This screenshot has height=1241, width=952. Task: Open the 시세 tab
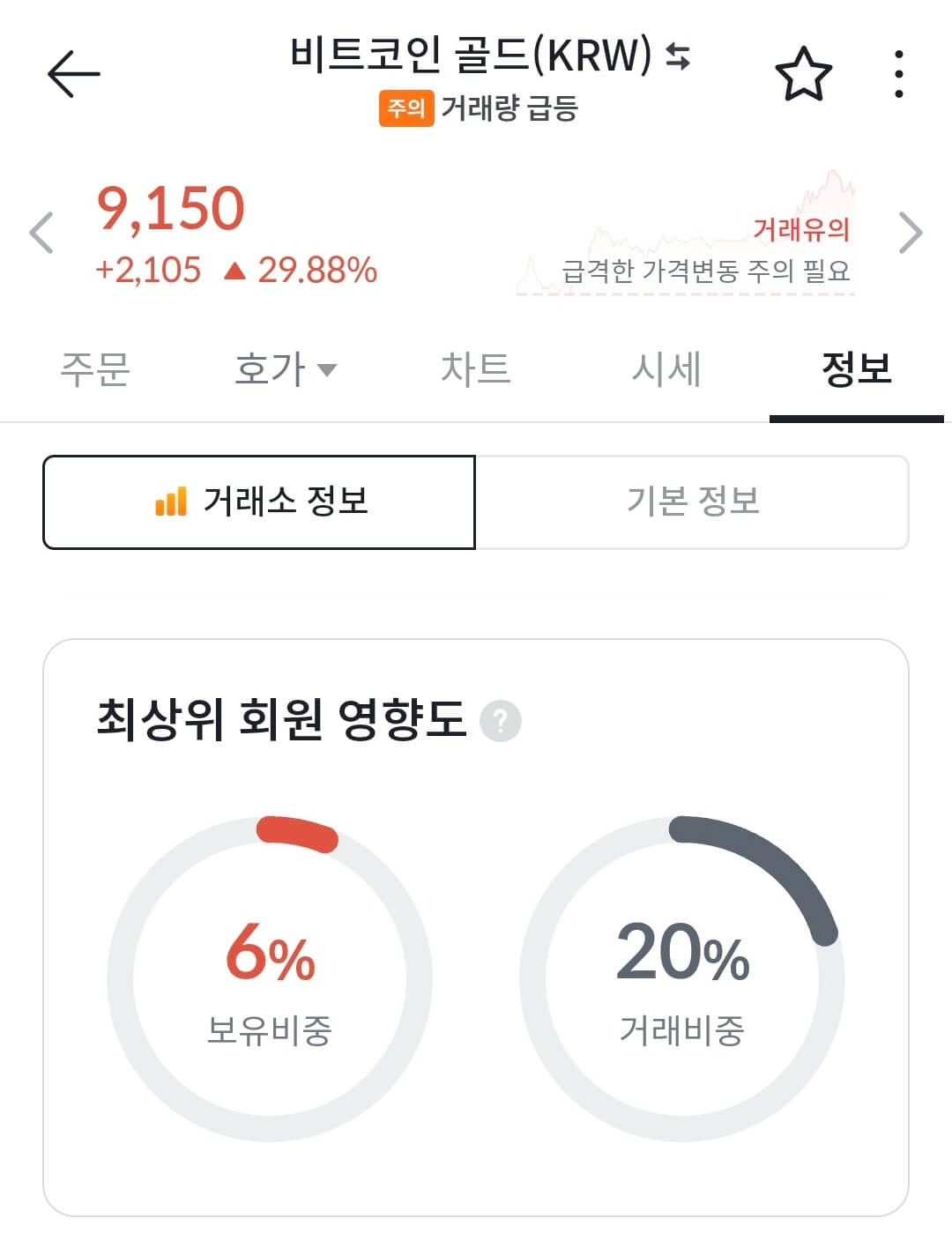667,369
